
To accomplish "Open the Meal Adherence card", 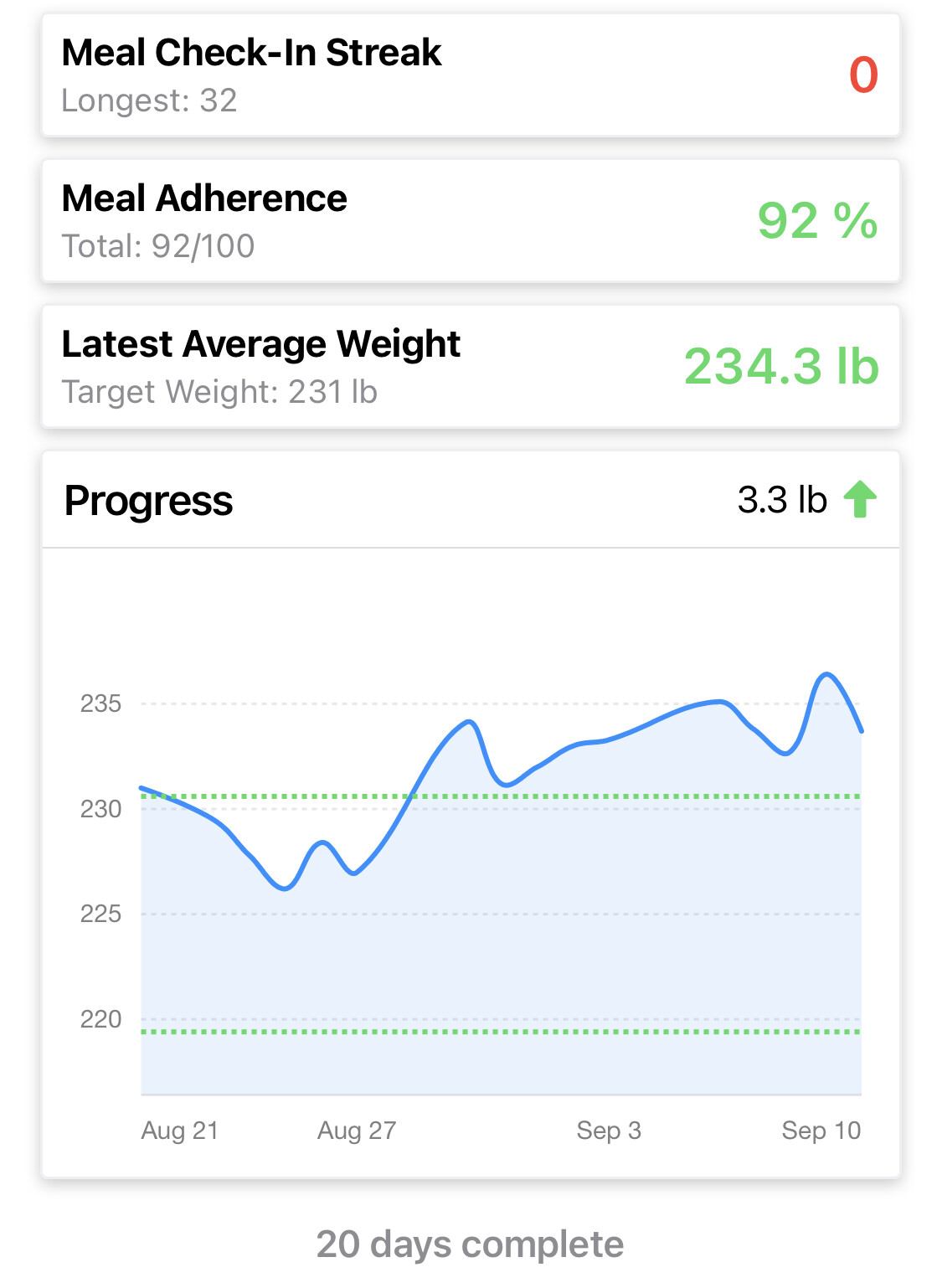I will pyautogui.click(x=471, y=221).
